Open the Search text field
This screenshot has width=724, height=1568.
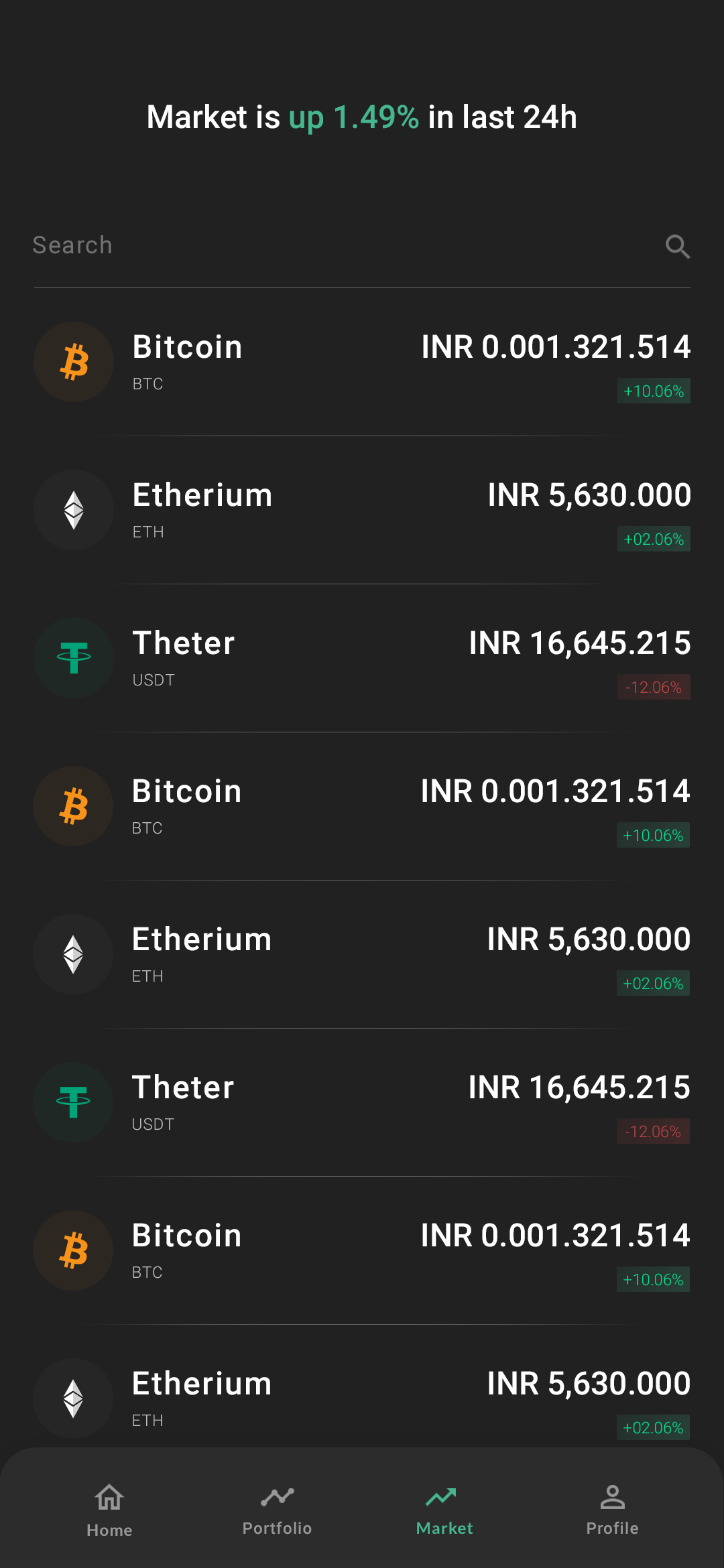(x=335, y=246)
